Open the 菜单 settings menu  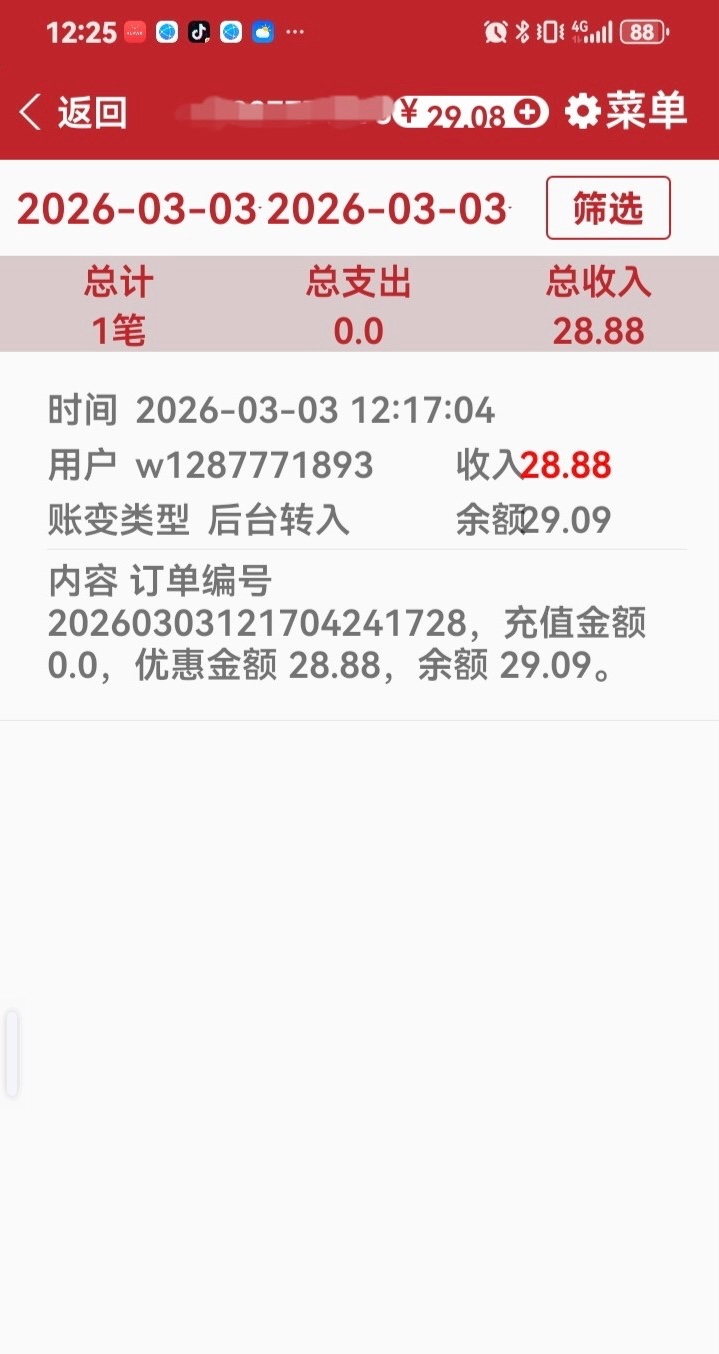click(x=627, y=112)
